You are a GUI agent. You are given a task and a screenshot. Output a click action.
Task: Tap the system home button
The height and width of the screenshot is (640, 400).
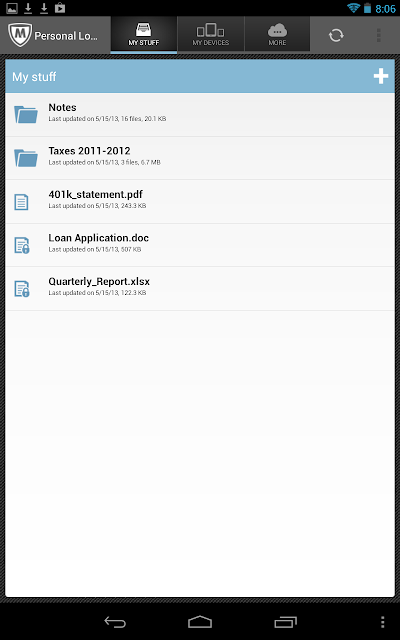click(200, 622)
